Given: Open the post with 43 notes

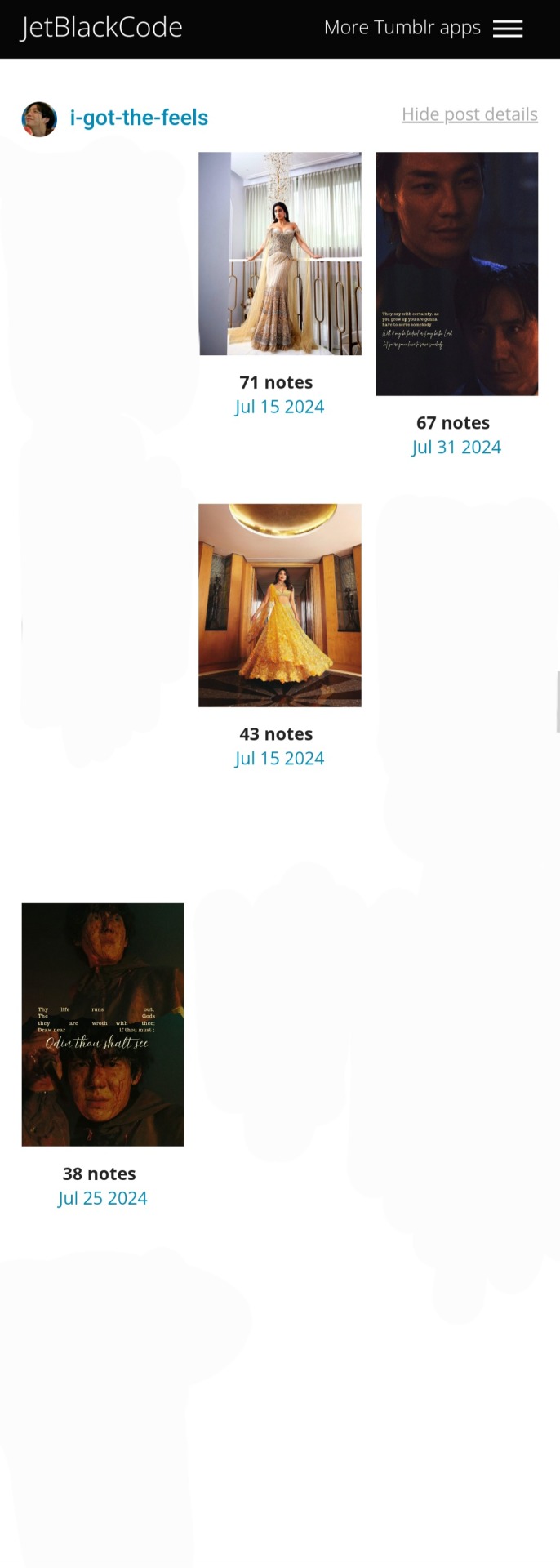Looking at the screenshot, I should (280, 604).
